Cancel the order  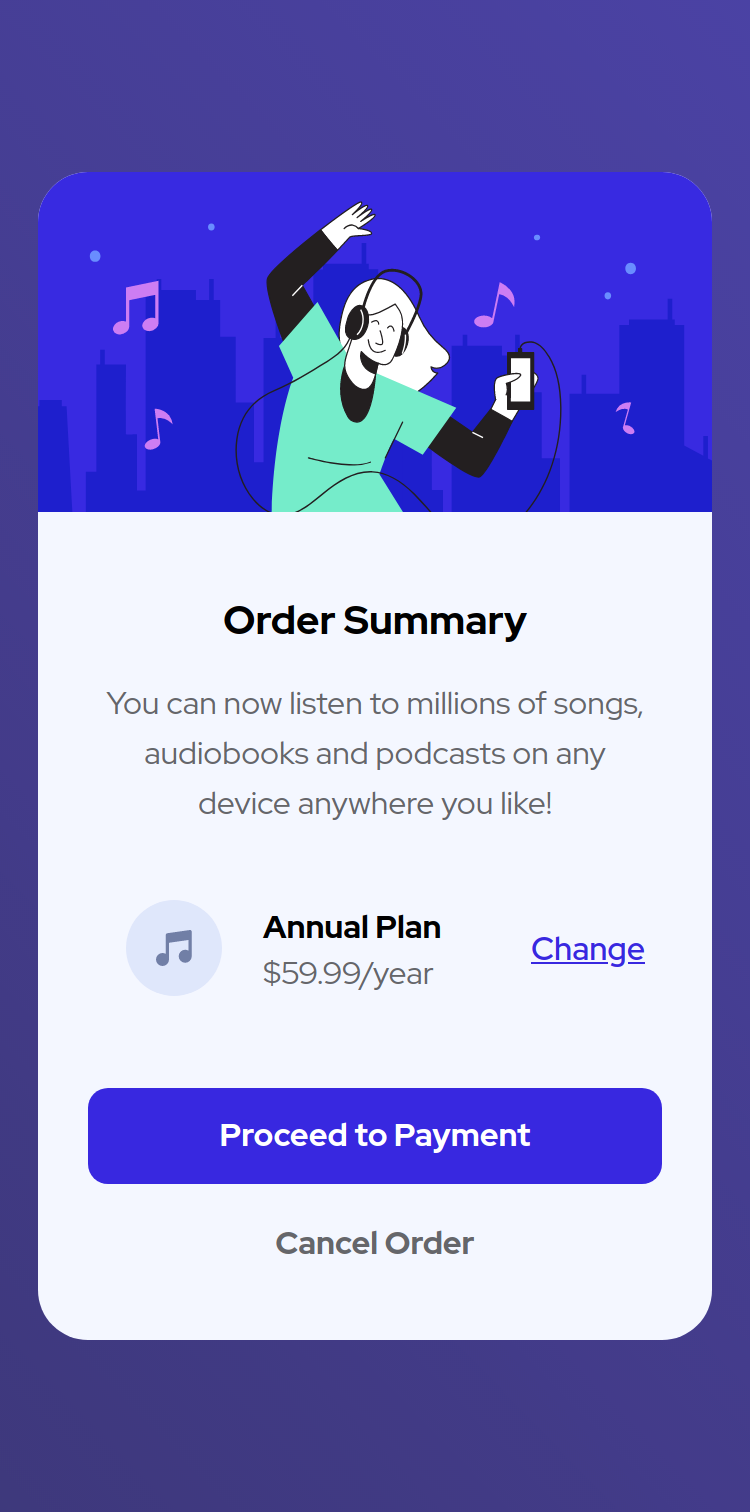pyautogui.click(x=375, y=1243)
